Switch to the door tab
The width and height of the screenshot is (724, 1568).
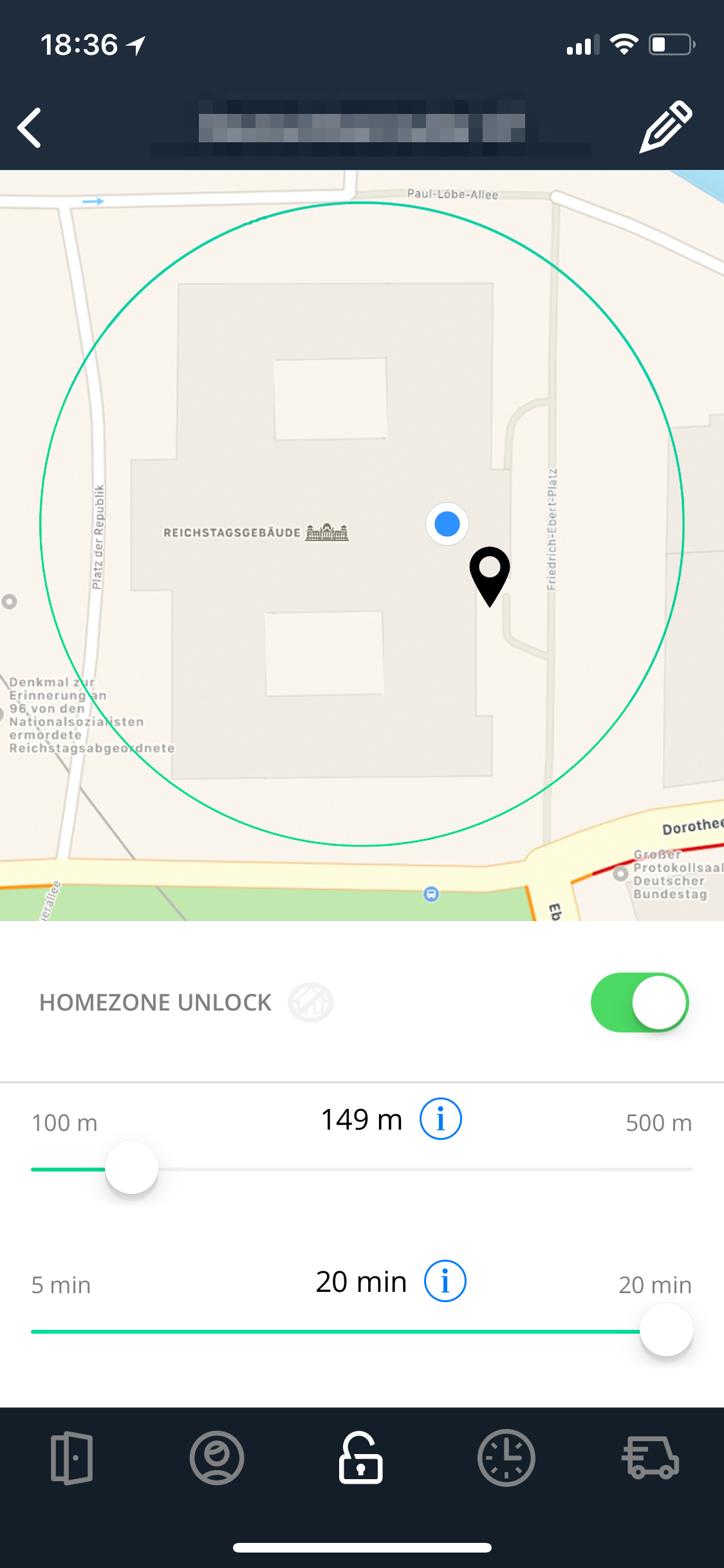pos(71,1458)
